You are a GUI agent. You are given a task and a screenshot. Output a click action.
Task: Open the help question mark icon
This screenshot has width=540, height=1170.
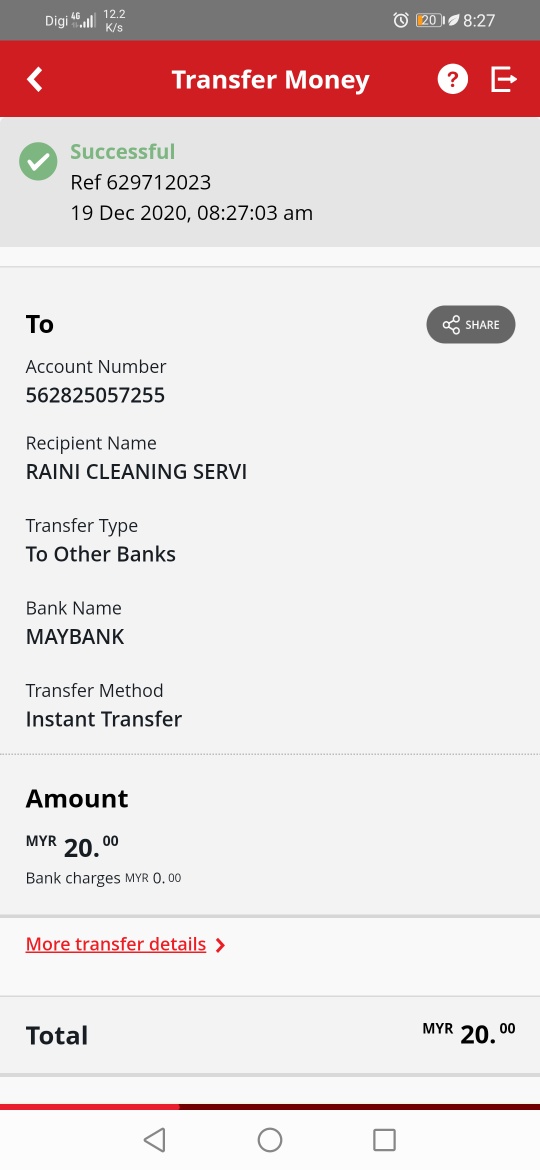(x=452, y=79)
